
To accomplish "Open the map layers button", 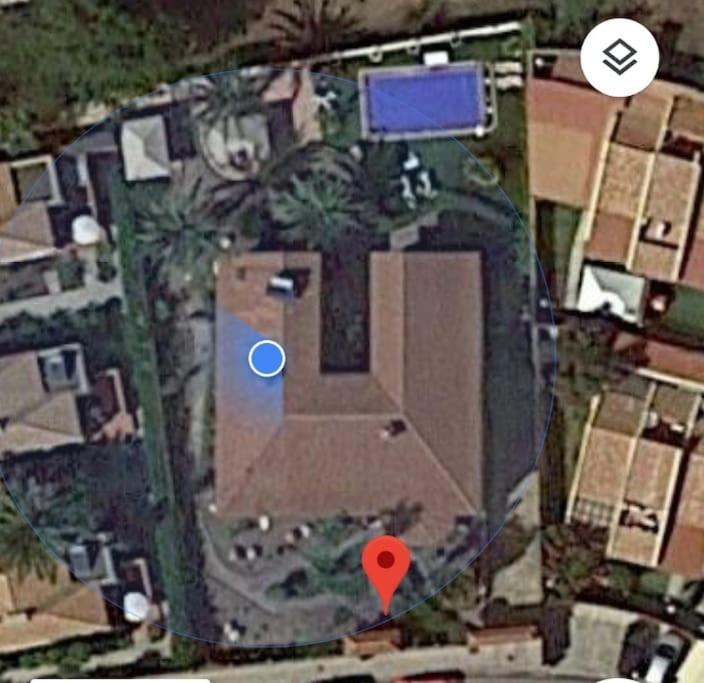I will [619, 58].
